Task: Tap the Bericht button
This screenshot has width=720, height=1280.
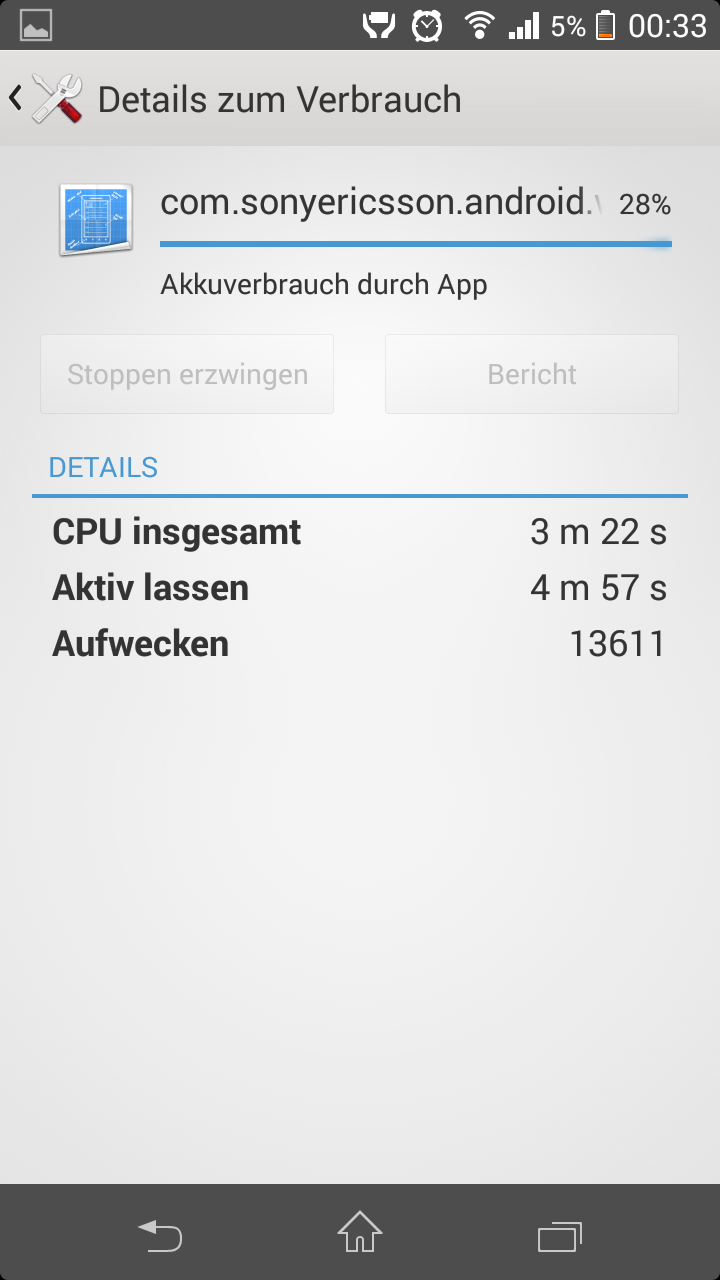Action: (x=532, y=374)
